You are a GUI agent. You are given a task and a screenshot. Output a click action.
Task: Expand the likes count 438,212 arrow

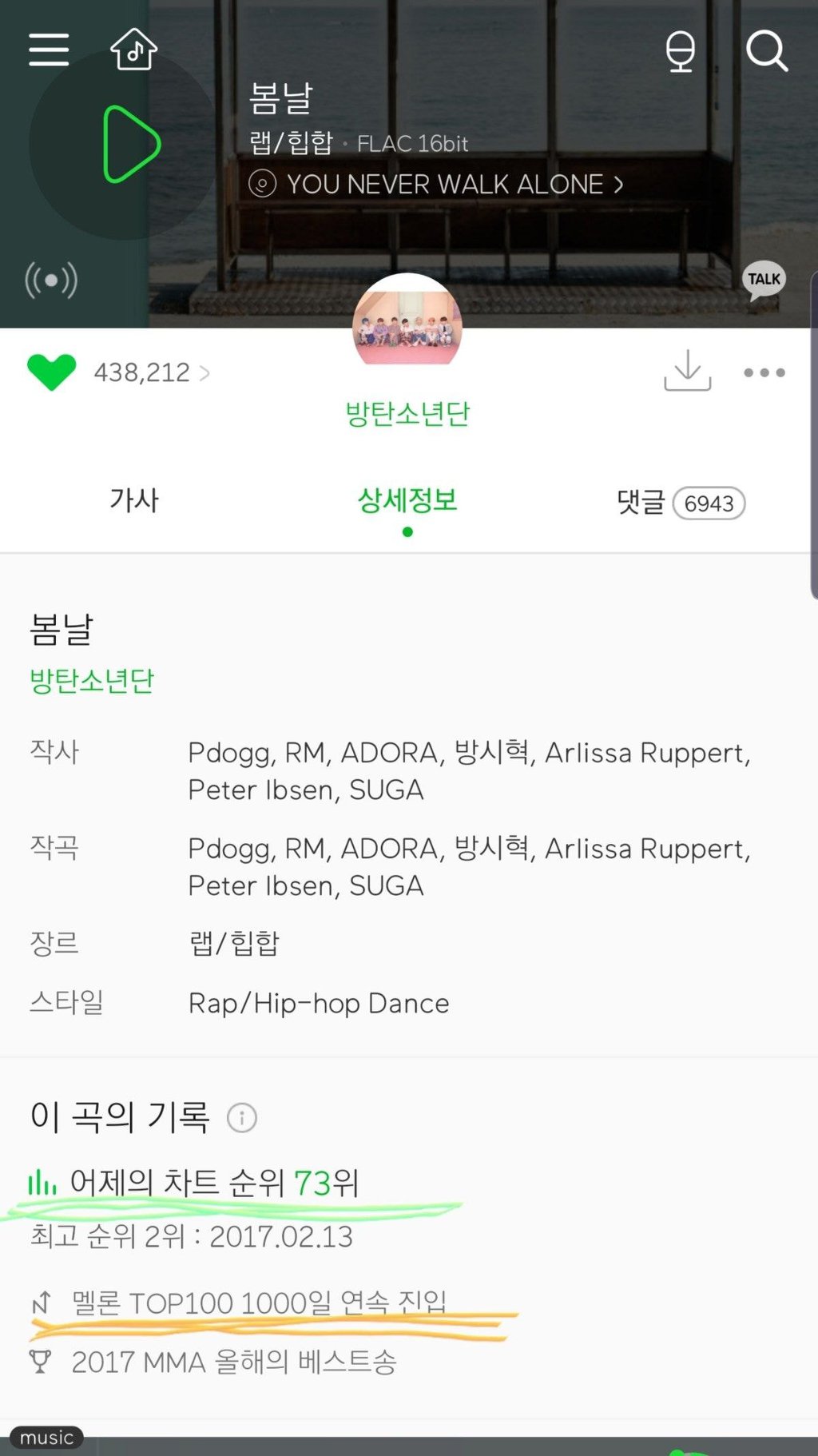point(209,372)
